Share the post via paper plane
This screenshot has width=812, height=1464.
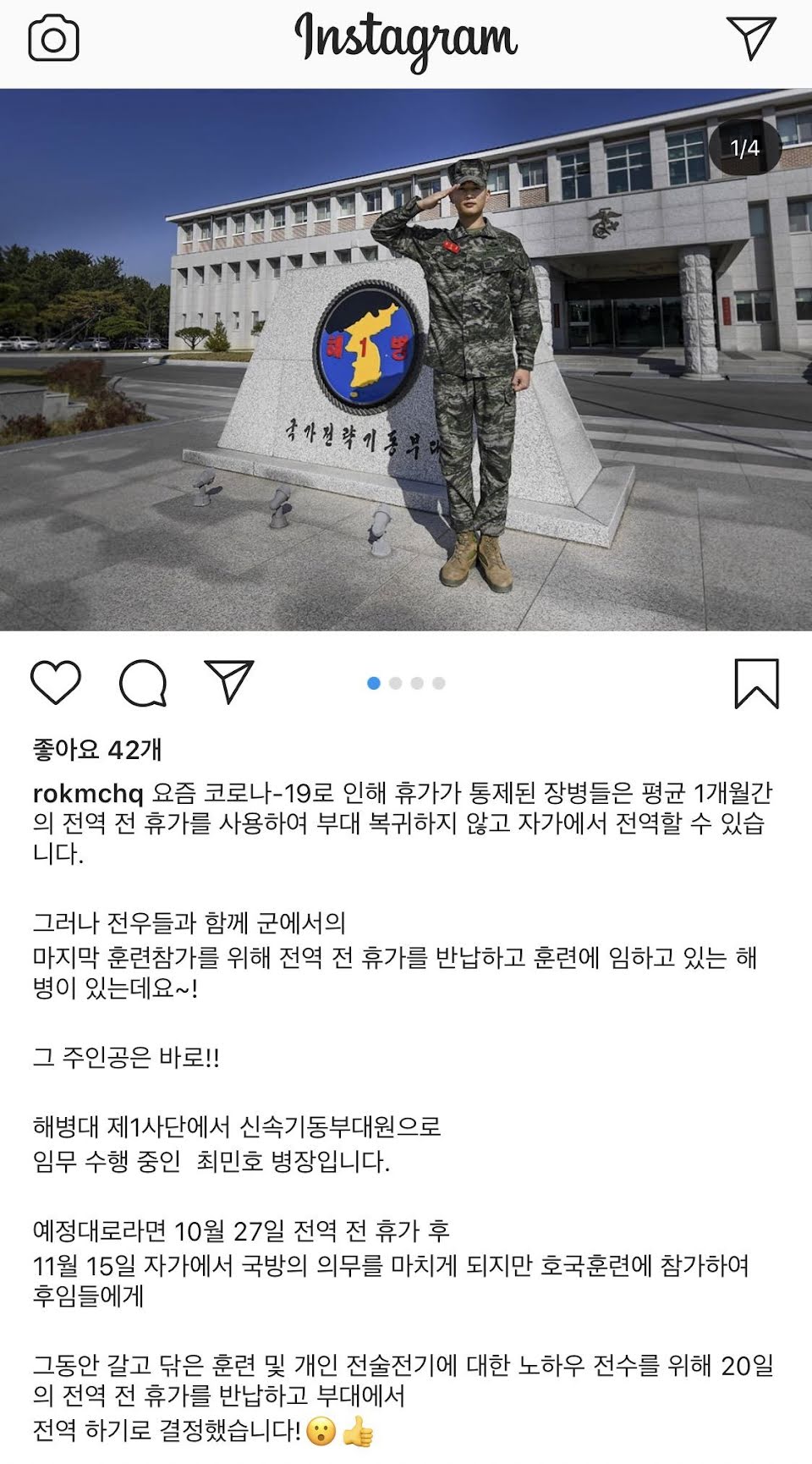point(229,681)
